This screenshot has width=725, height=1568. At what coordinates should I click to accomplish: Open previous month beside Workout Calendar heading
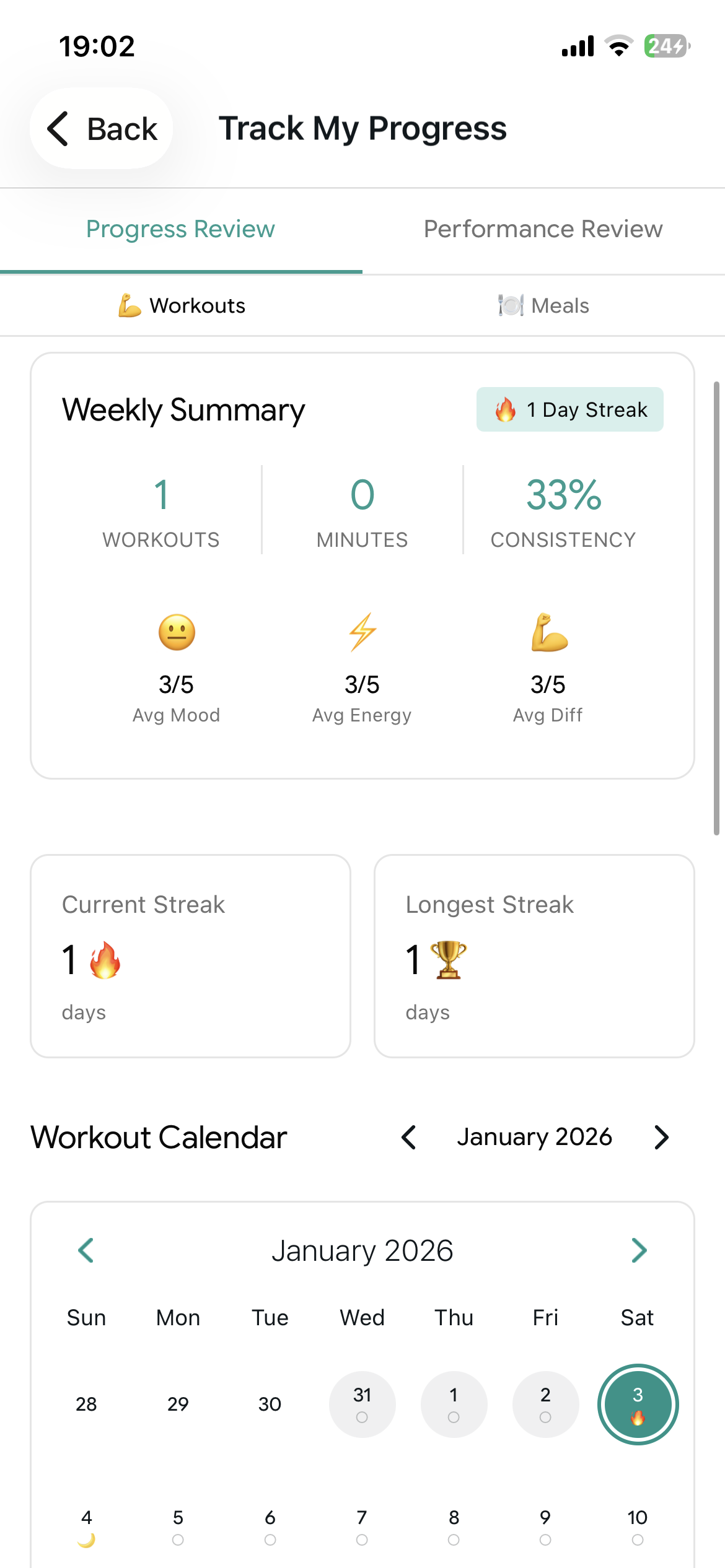pyautogui.click(x=408, y=1137)
